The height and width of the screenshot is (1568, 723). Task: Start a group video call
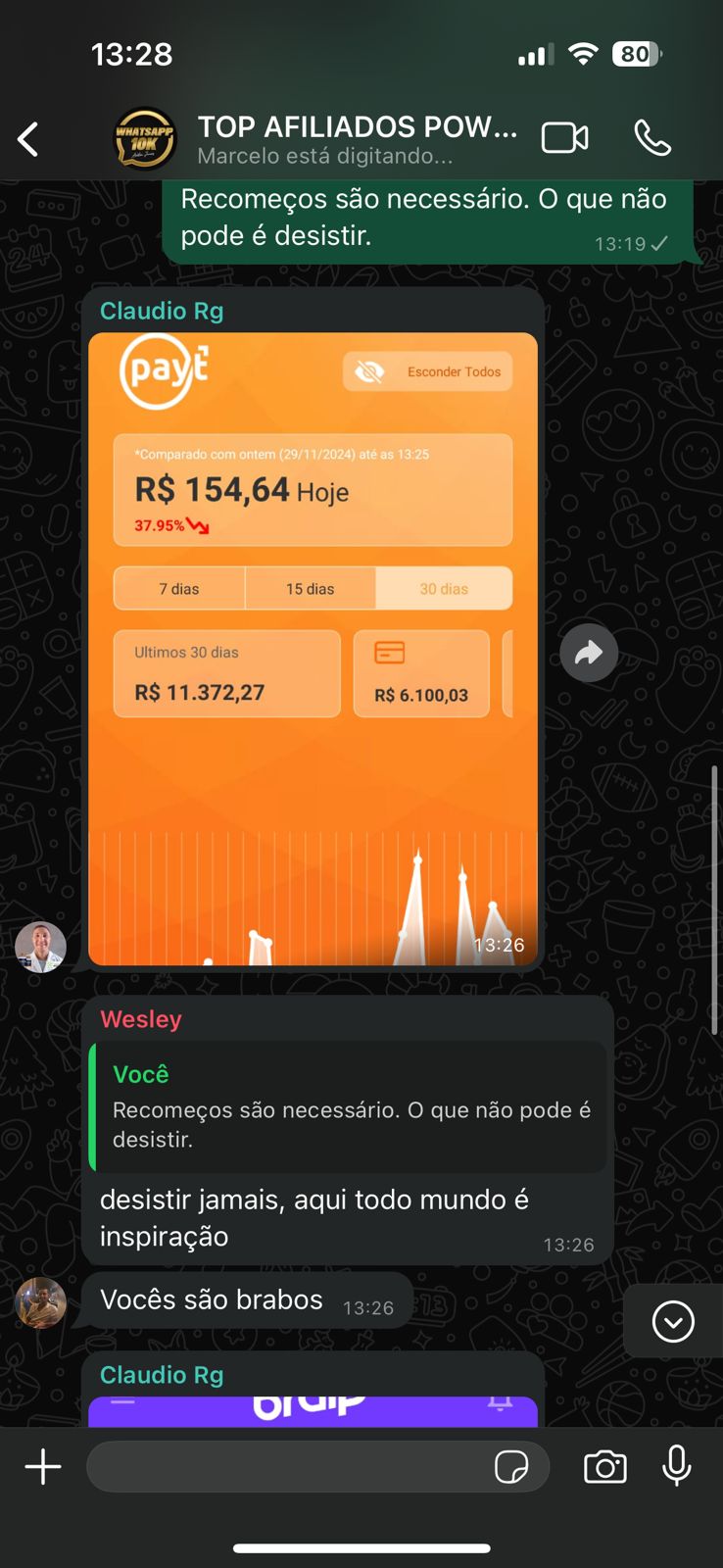(565, 138)
